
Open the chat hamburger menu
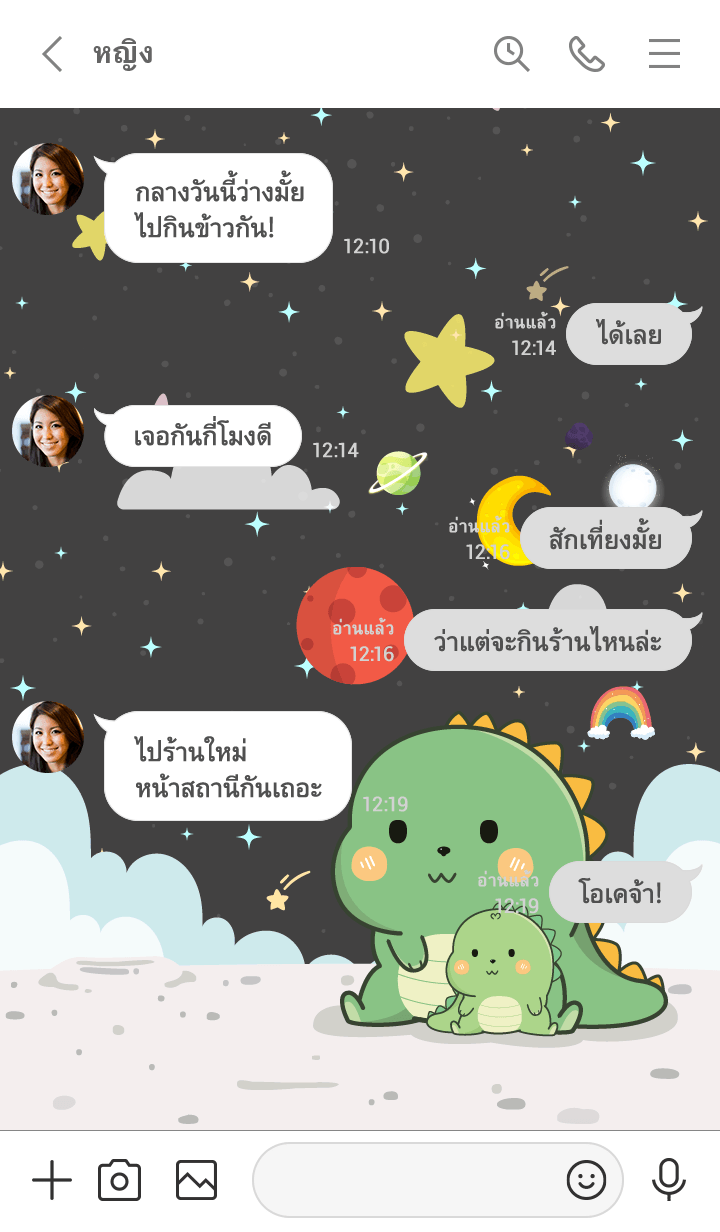[x=664, y=54]
